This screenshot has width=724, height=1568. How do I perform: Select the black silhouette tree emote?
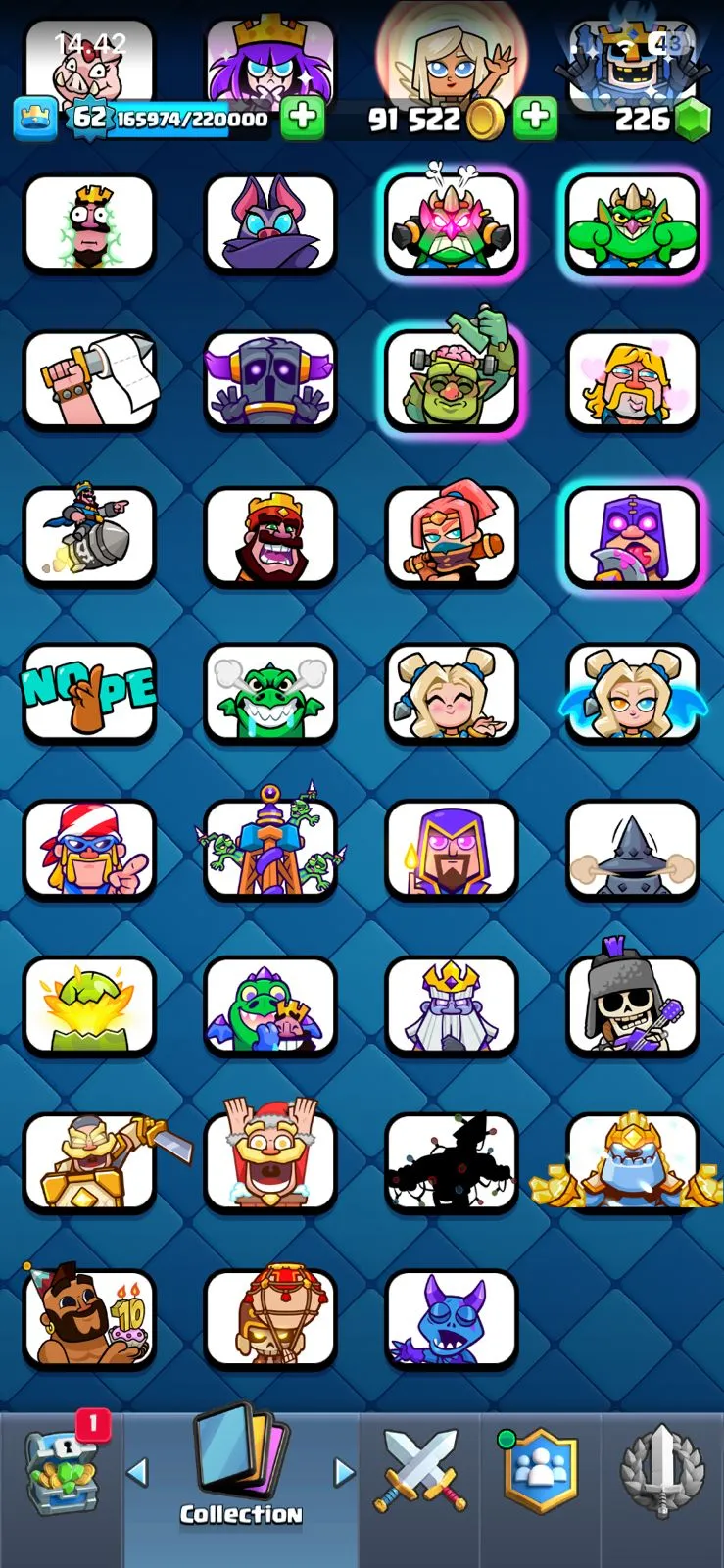pos(452,1161)
